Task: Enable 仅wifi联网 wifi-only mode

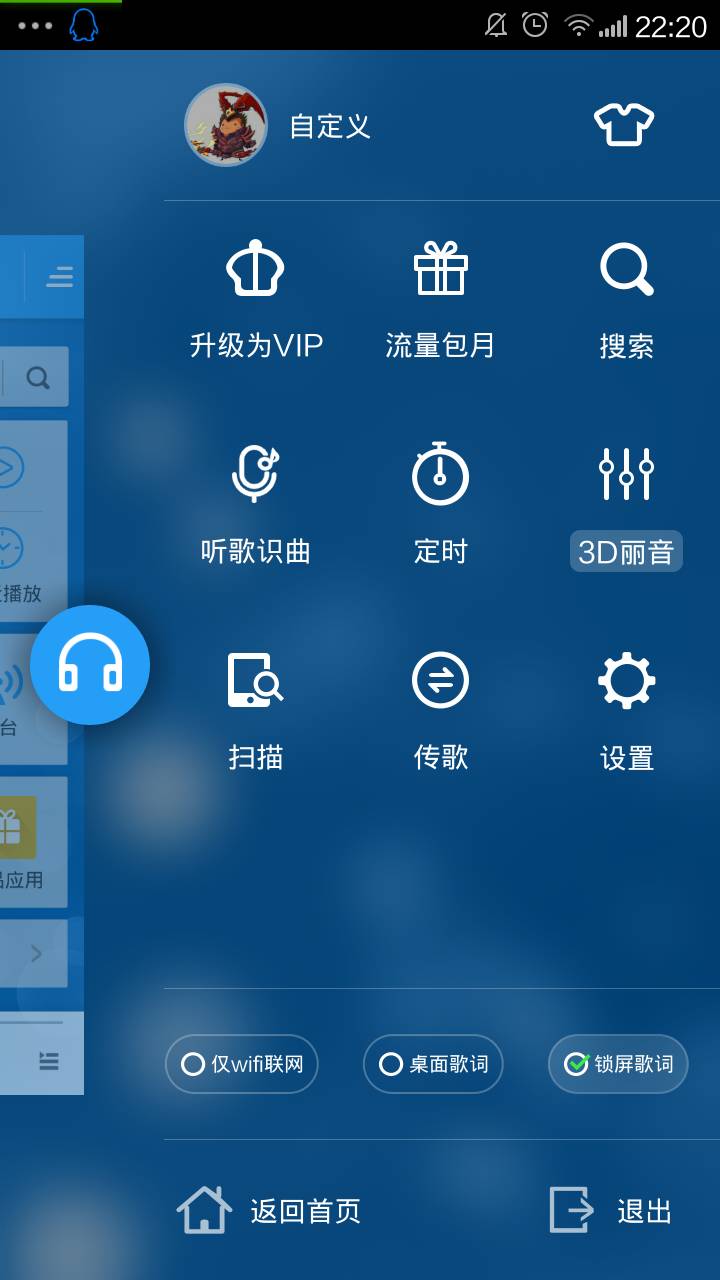Action: [x=241, y=1064]
